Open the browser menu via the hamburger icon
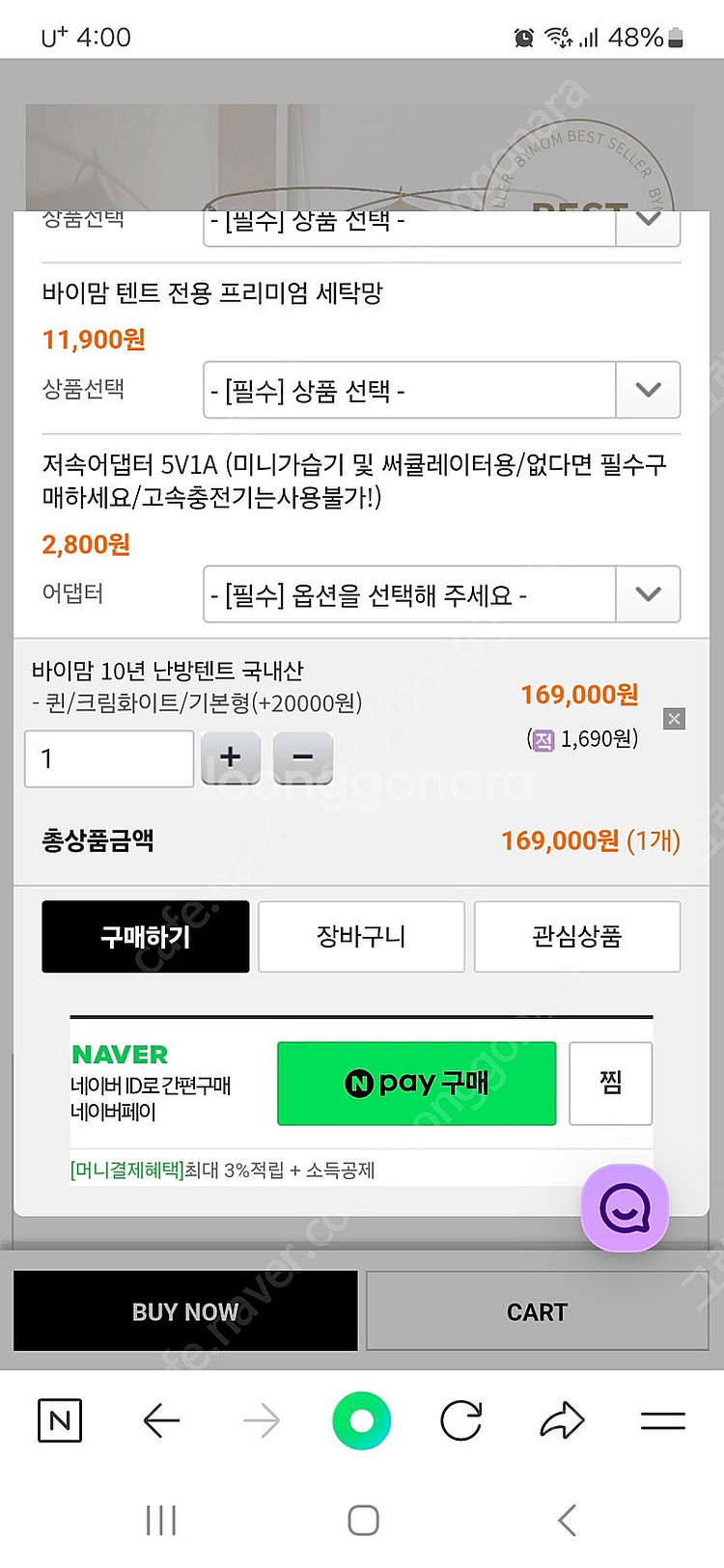This screenshot has width=724, height=1568. (x=662, y=1419)
